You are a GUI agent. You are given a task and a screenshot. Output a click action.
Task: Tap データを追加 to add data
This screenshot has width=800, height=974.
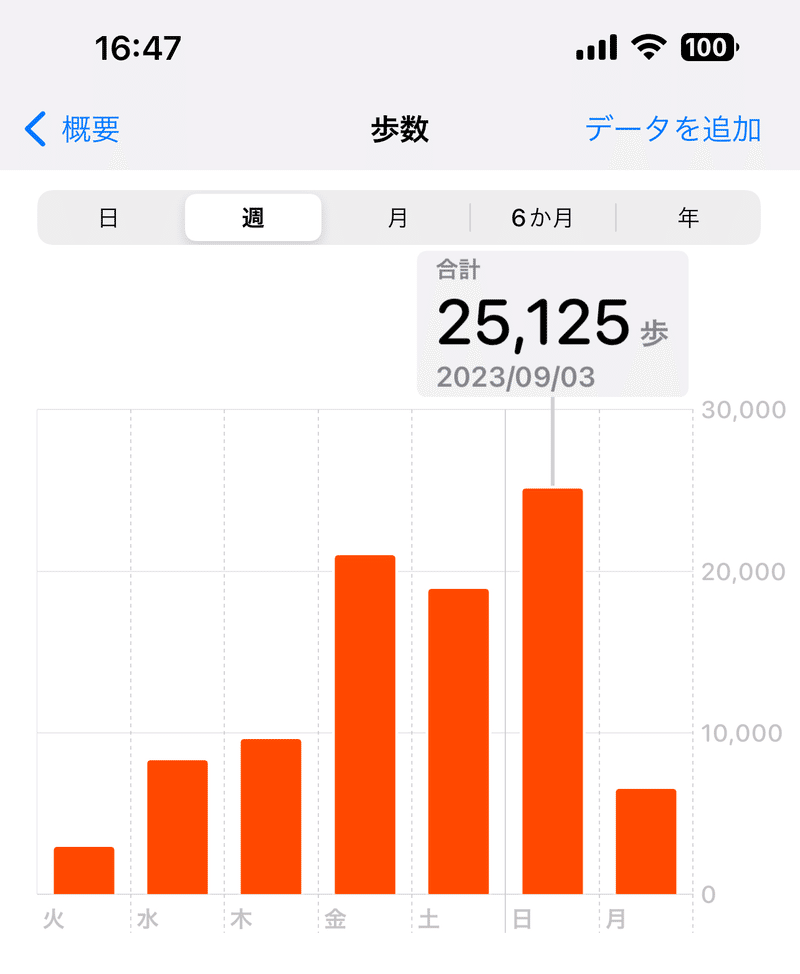(673, 129)
